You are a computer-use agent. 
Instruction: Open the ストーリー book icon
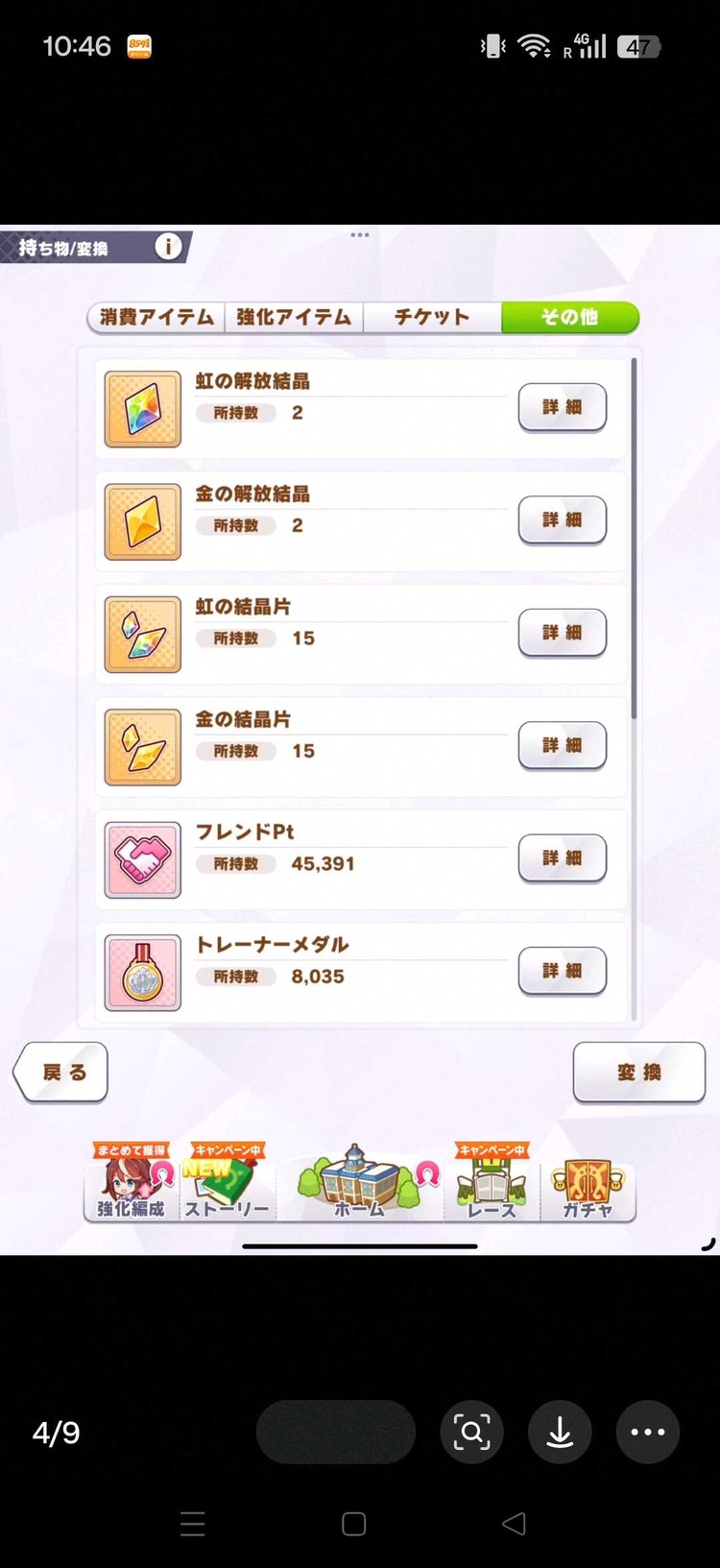[x=228, y=1186]
